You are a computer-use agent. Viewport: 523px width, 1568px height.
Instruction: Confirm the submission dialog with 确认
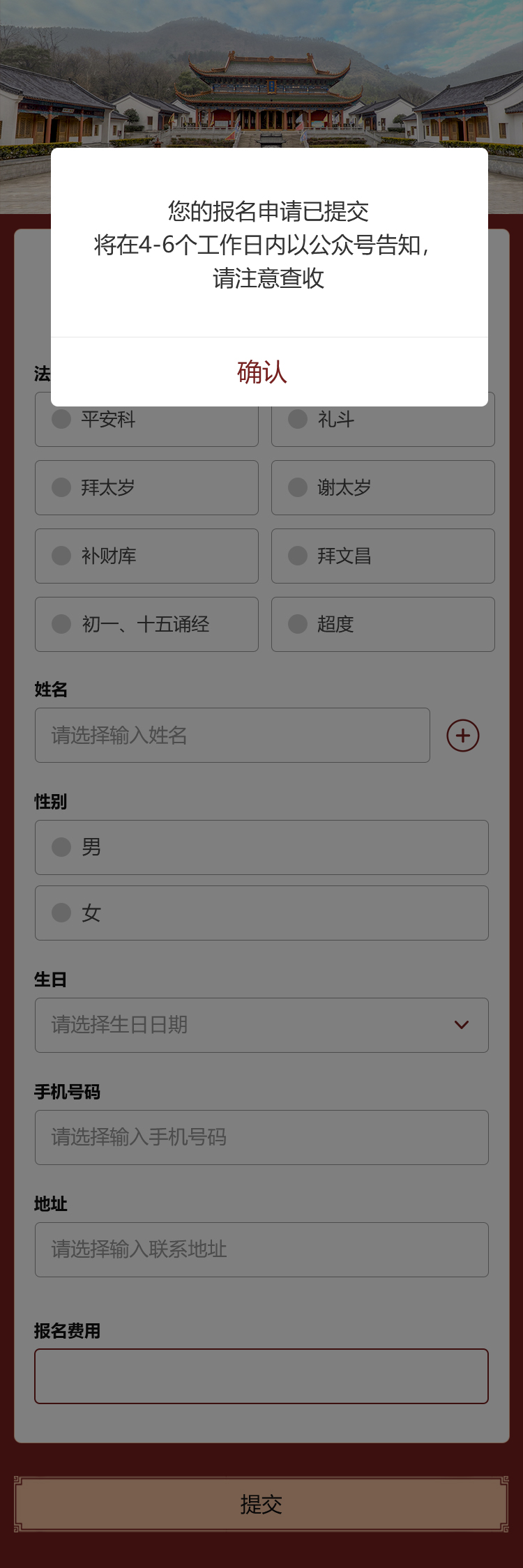(x=262, y=372)
